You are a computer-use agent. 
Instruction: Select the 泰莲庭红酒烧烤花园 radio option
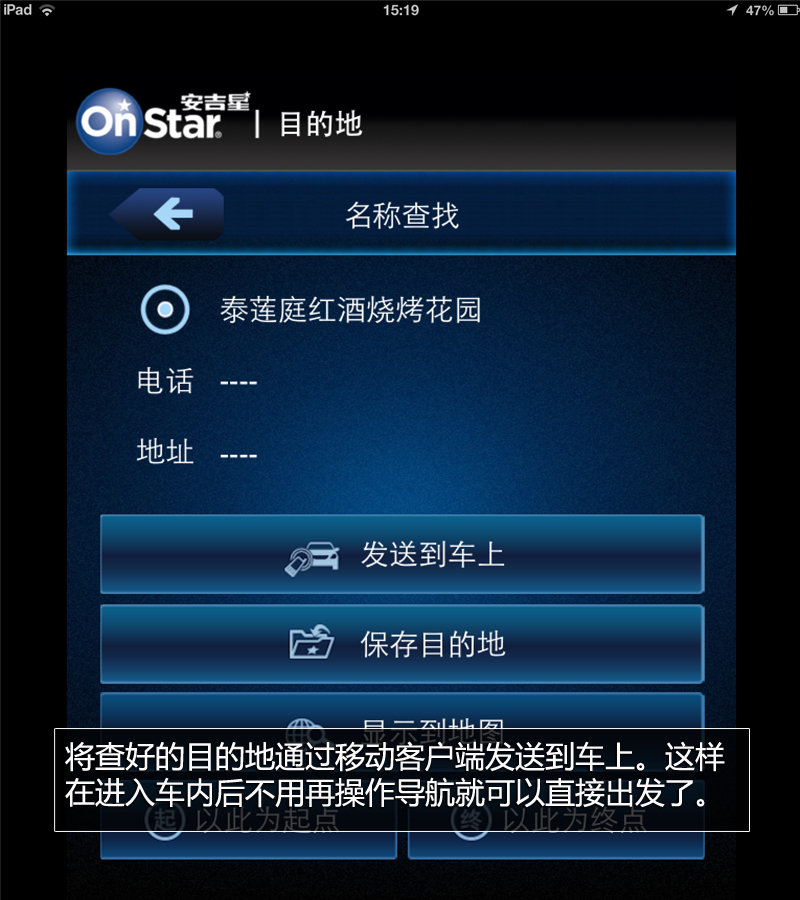click(165, 310)
